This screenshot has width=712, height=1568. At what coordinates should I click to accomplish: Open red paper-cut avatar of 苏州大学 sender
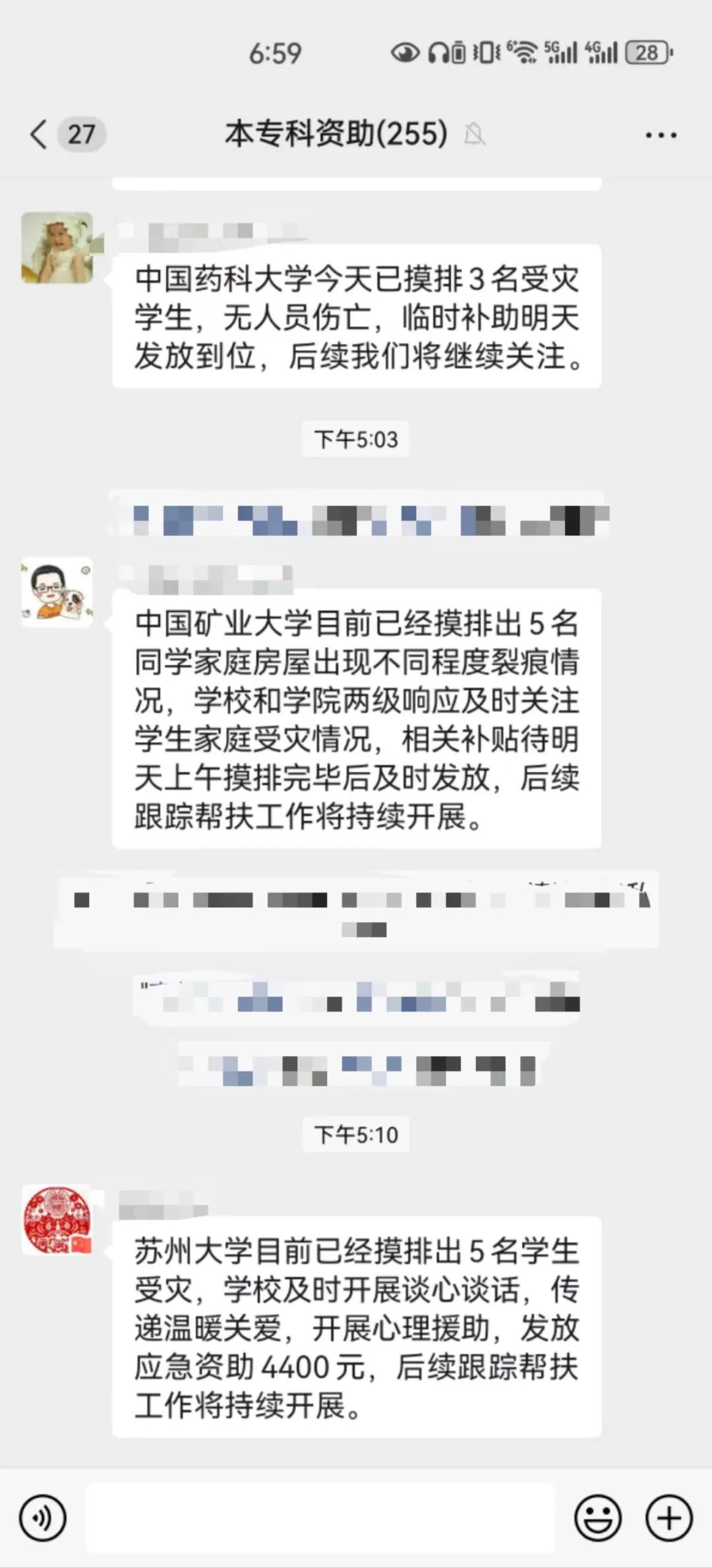pyautogui.click(x=57, y=1220)
